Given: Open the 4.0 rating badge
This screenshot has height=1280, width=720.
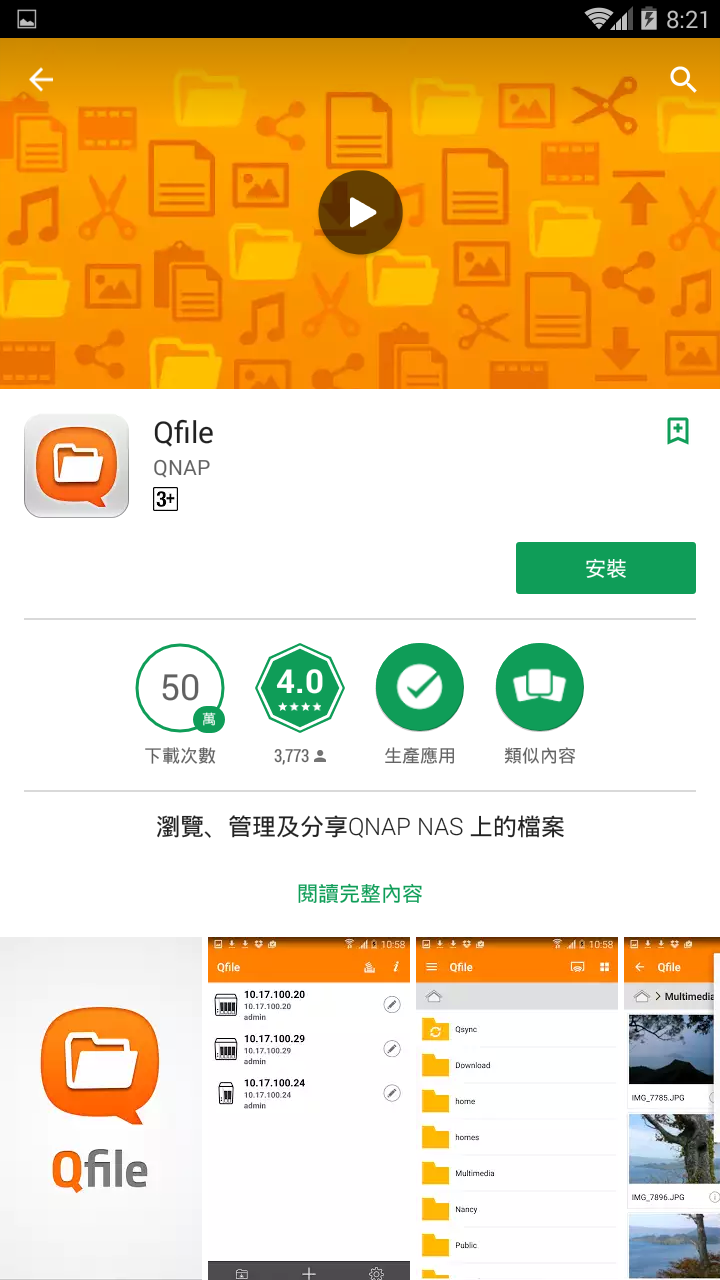Looking at the screenshot, I should 300,687.
